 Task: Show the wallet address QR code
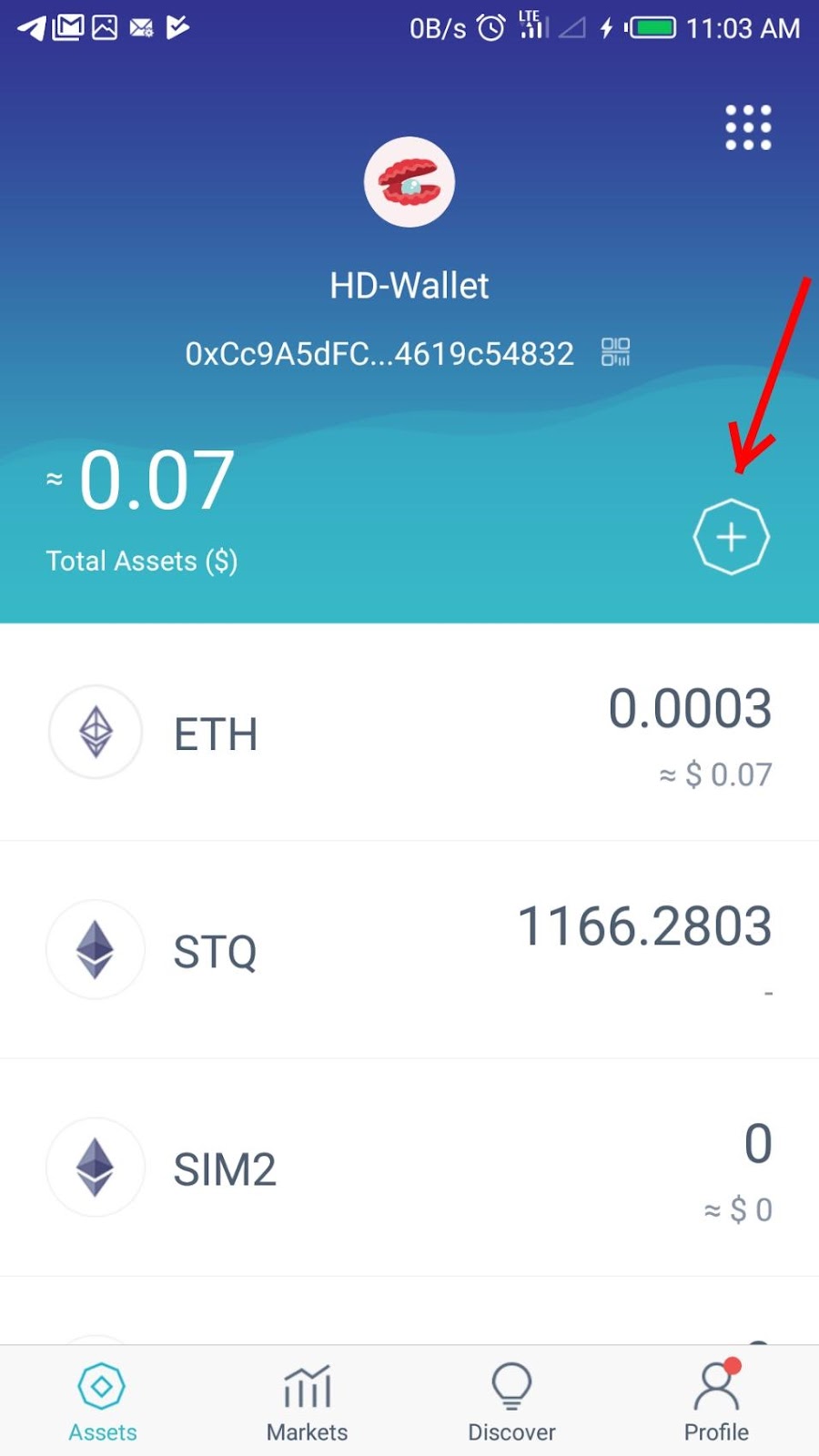(615, 352)
